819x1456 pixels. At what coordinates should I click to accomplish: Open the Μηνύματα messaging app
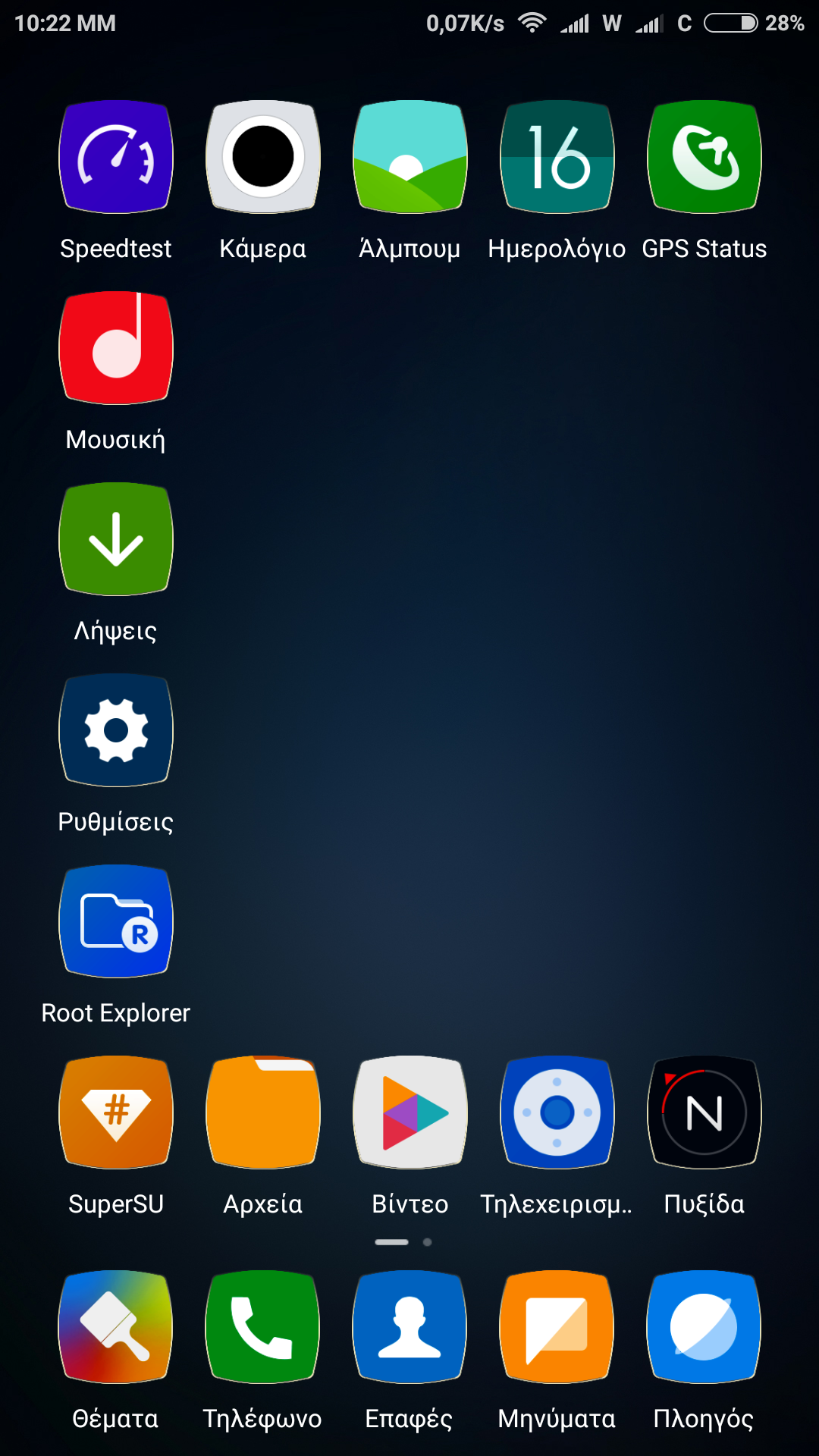click(x=557, y=1327)
